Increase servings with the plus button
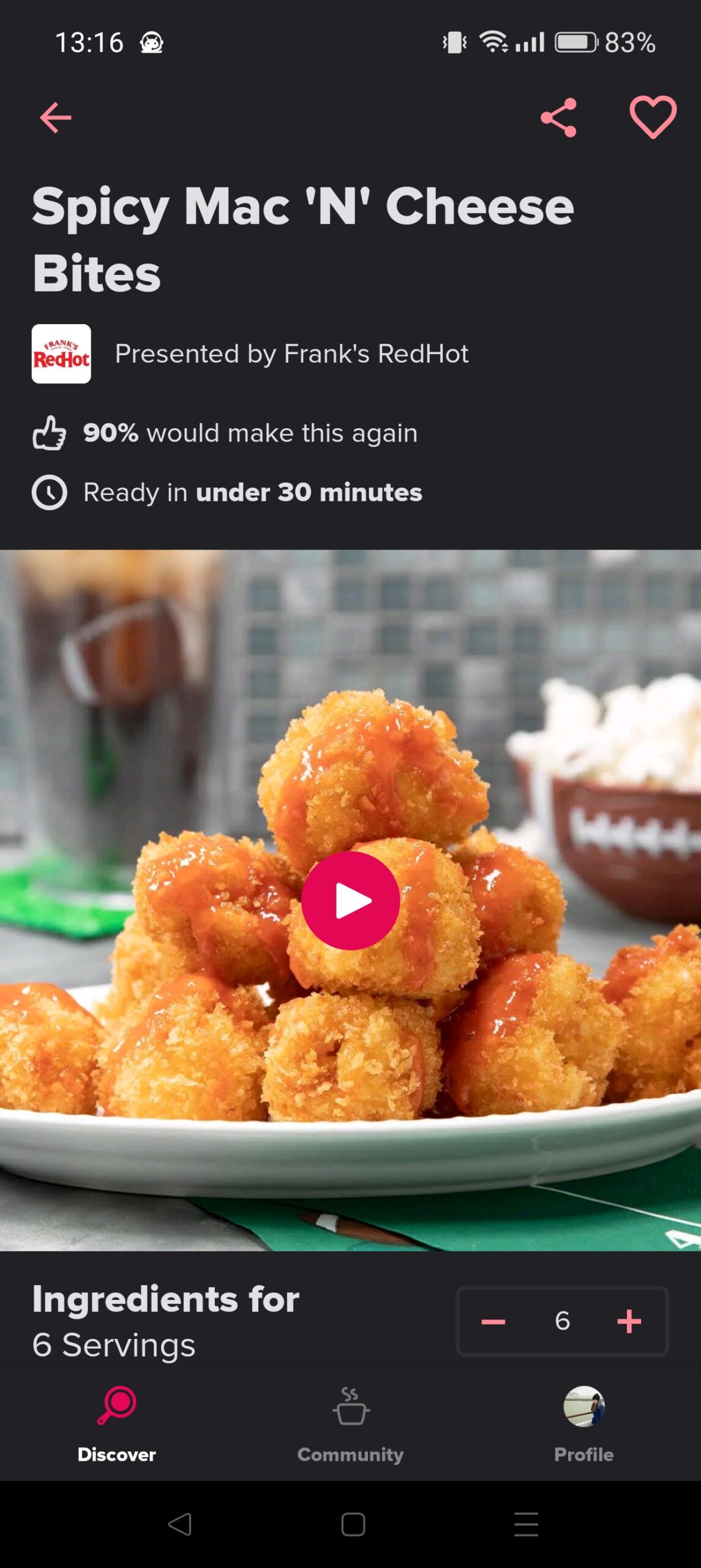The width and height of the screenshot is (701, 1568). pyautogui.click(x=629, y=1321)
